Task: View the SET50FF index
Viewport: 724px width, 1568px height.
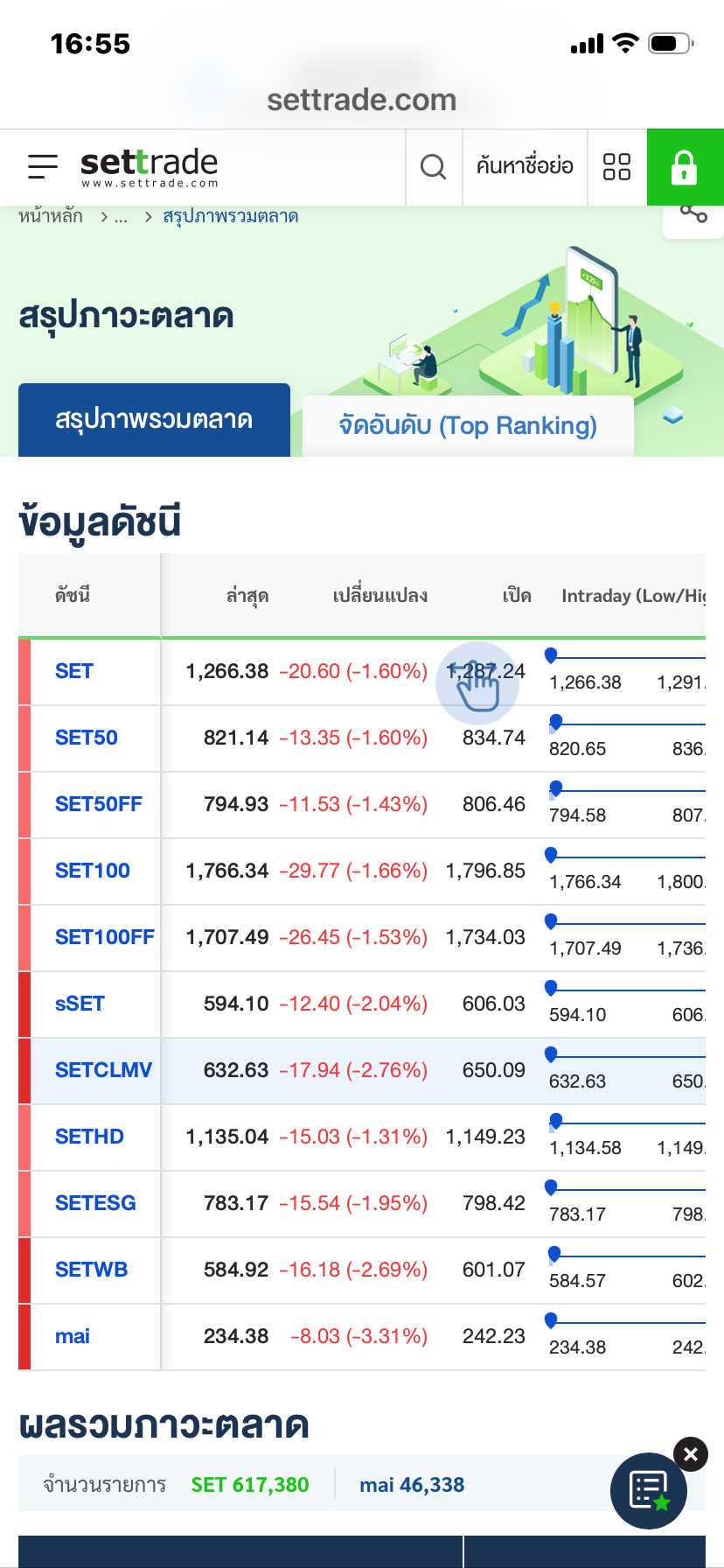Action: coord(98,804)
